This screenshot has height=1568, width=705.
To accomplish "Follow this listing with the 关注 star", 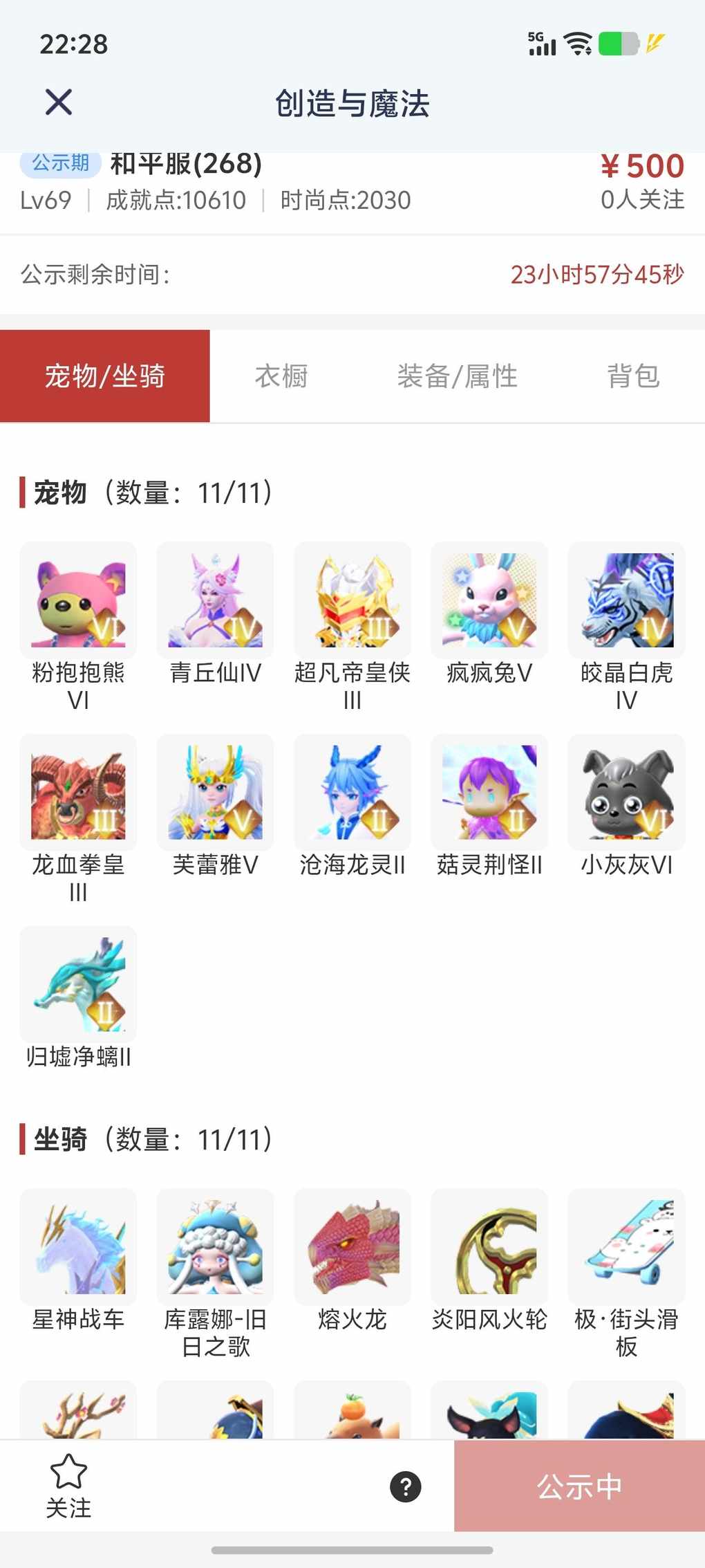I will [68, 1485].
